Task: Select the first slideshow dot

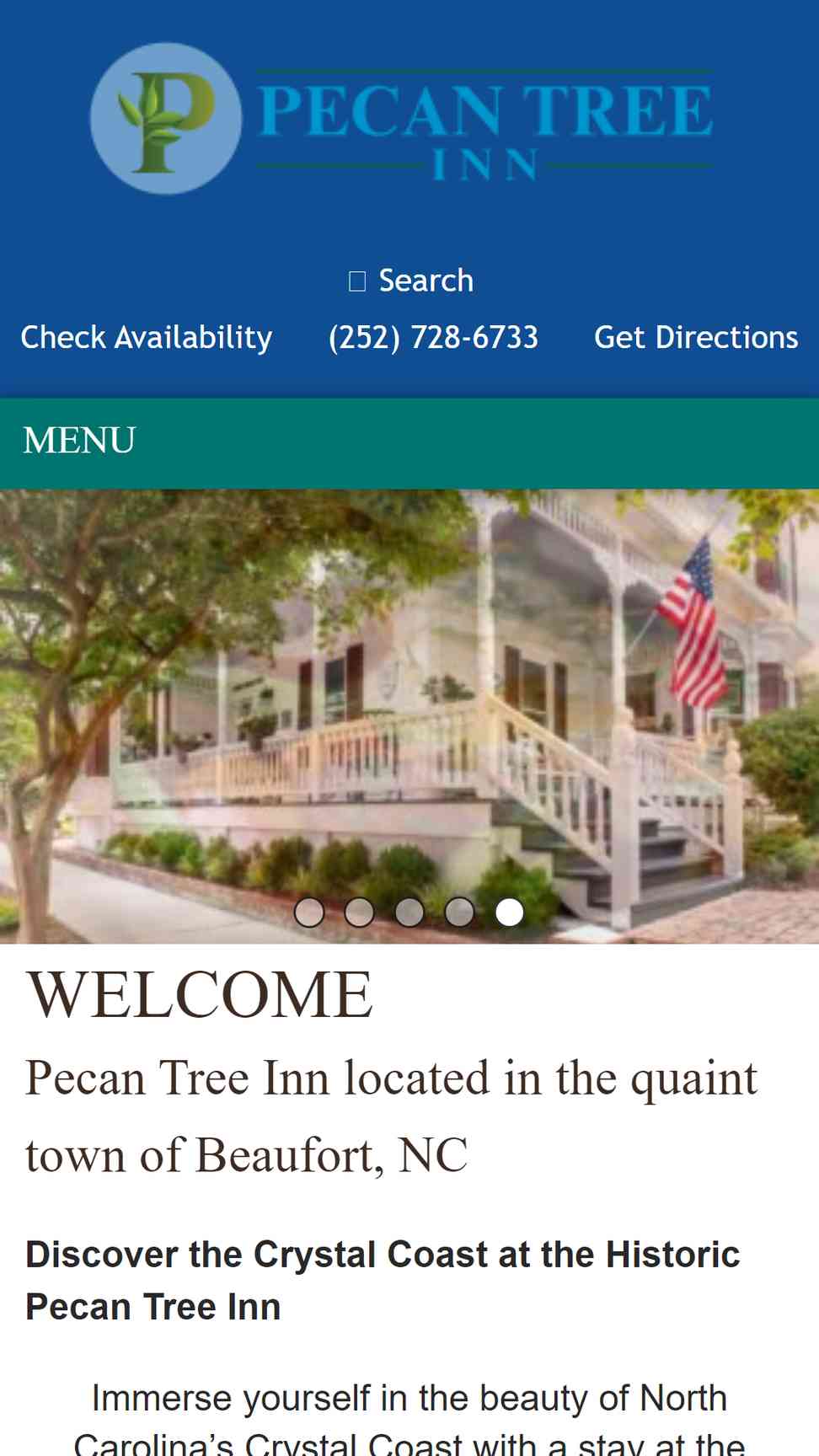Action: click(309, 913)
